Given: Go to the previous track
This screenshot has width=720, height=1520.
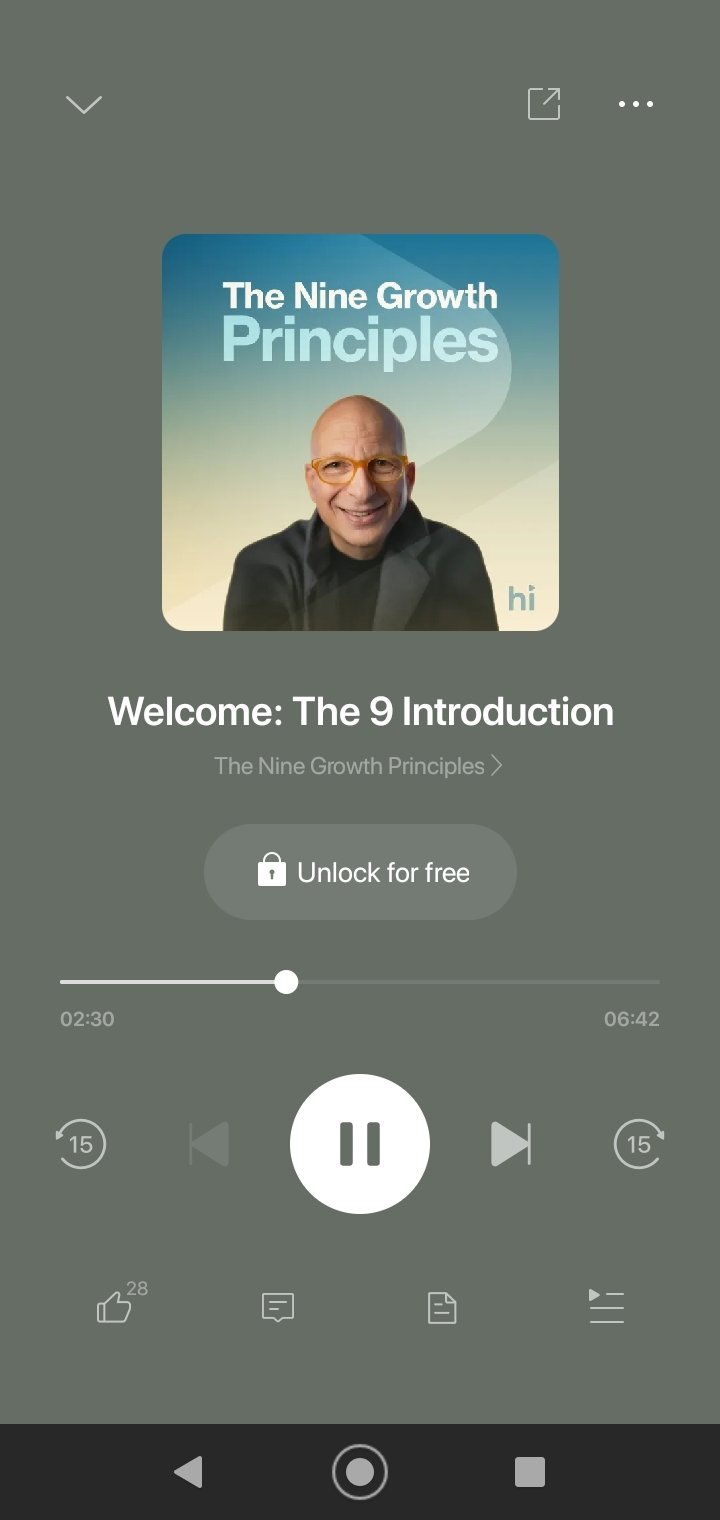Looking at the screenshot, I should (209, 1144).
